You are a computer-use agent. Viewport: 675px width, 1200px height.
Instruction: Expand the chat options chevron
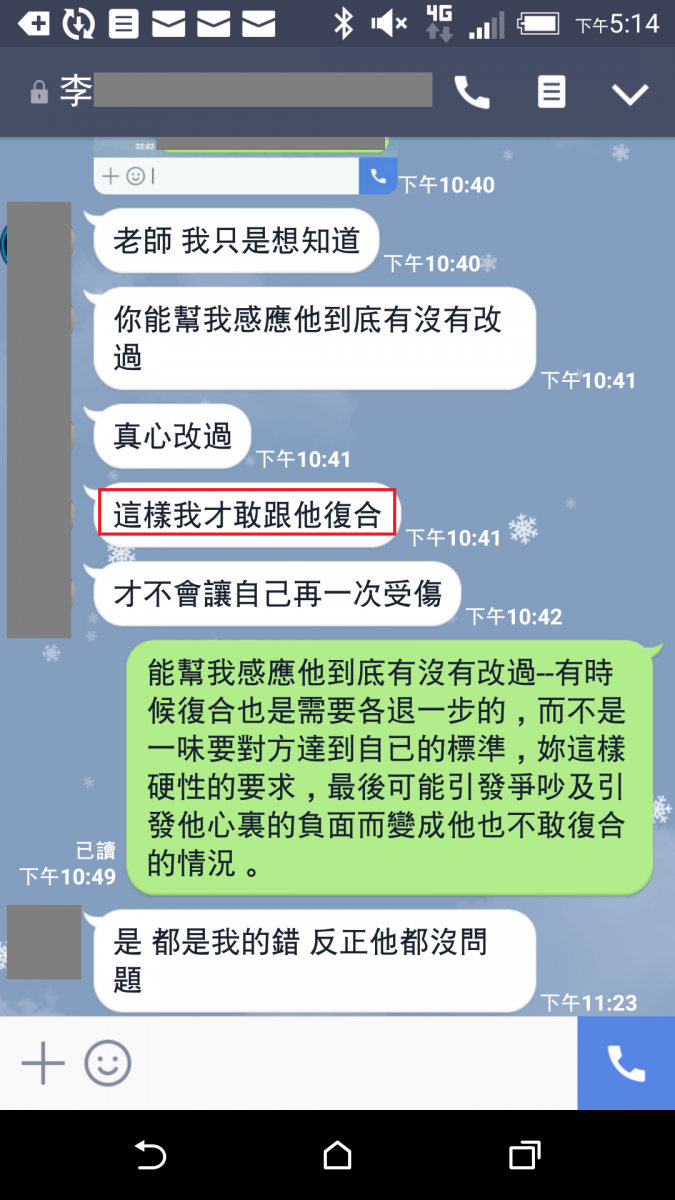[630, 94]
